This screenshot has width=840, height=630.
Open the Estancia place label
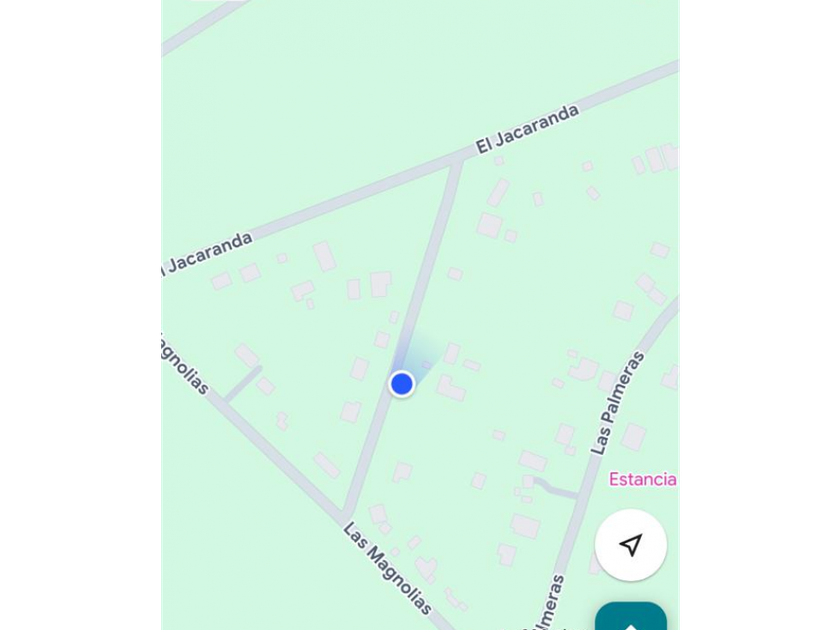pos(643,479)
